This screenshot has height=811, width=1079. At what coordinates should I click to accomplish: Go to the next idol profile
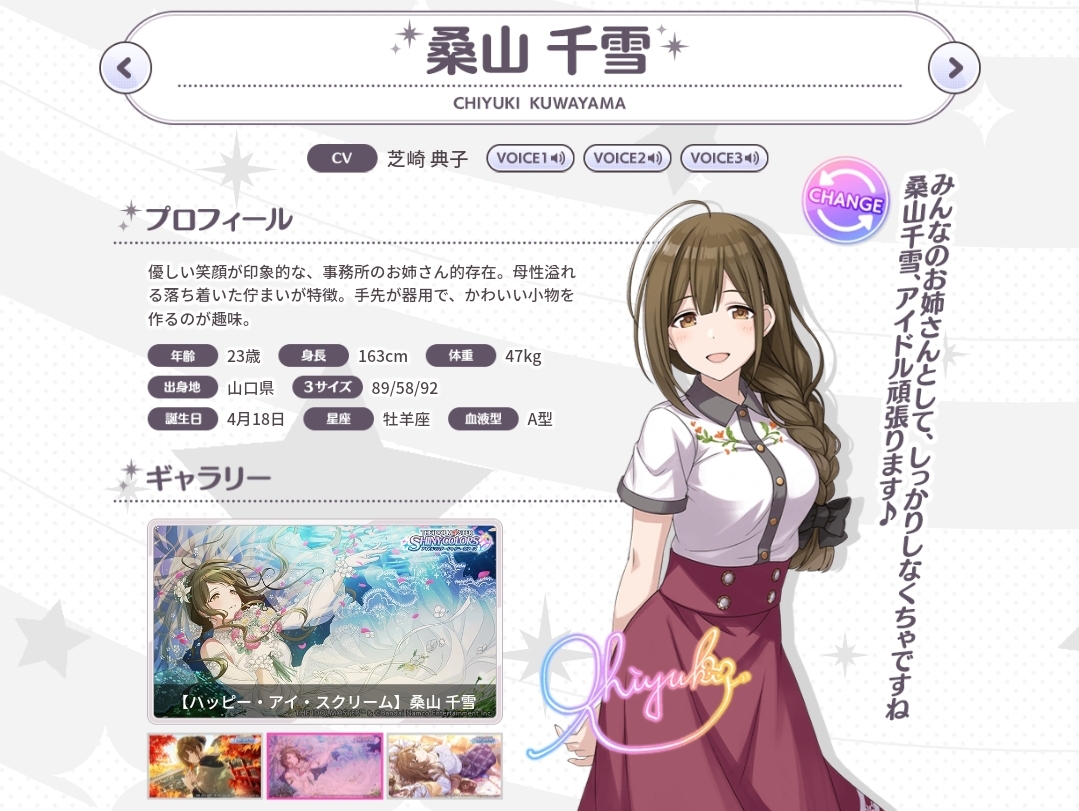(953, 69)
